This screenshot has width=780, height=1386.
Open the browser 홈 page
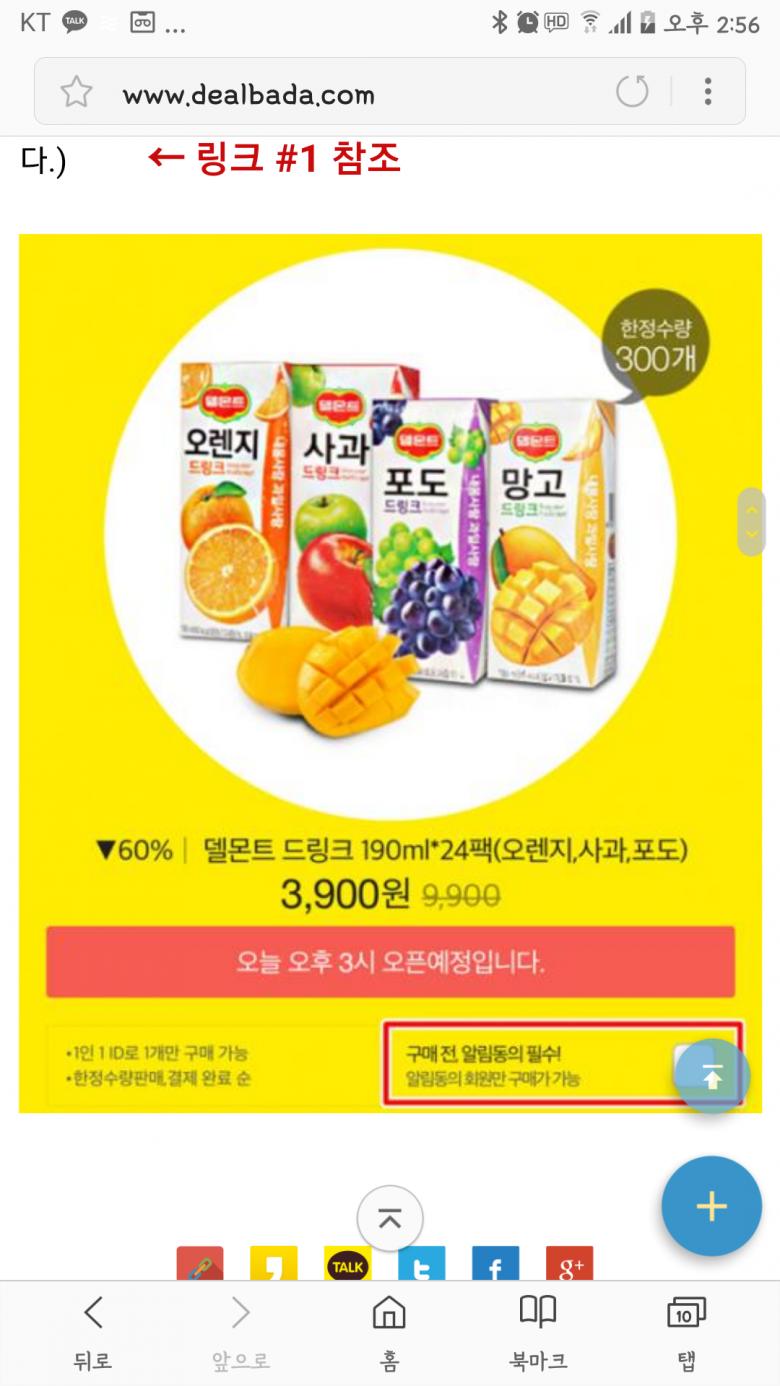coord(389,1333)
